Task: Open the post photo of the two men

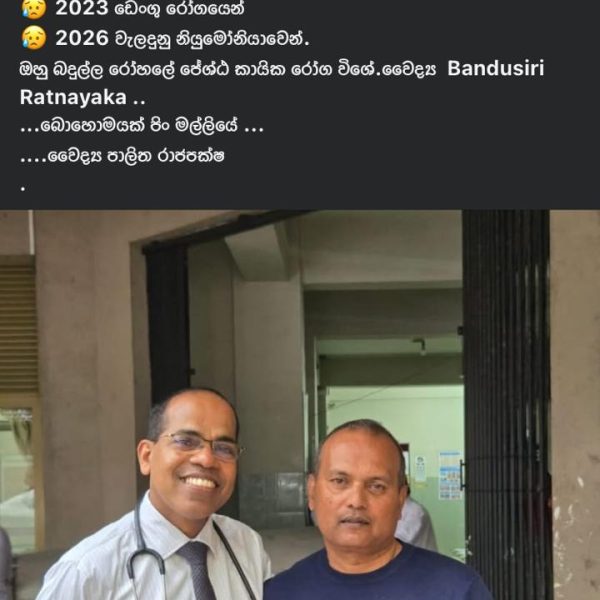Action: 300,405
